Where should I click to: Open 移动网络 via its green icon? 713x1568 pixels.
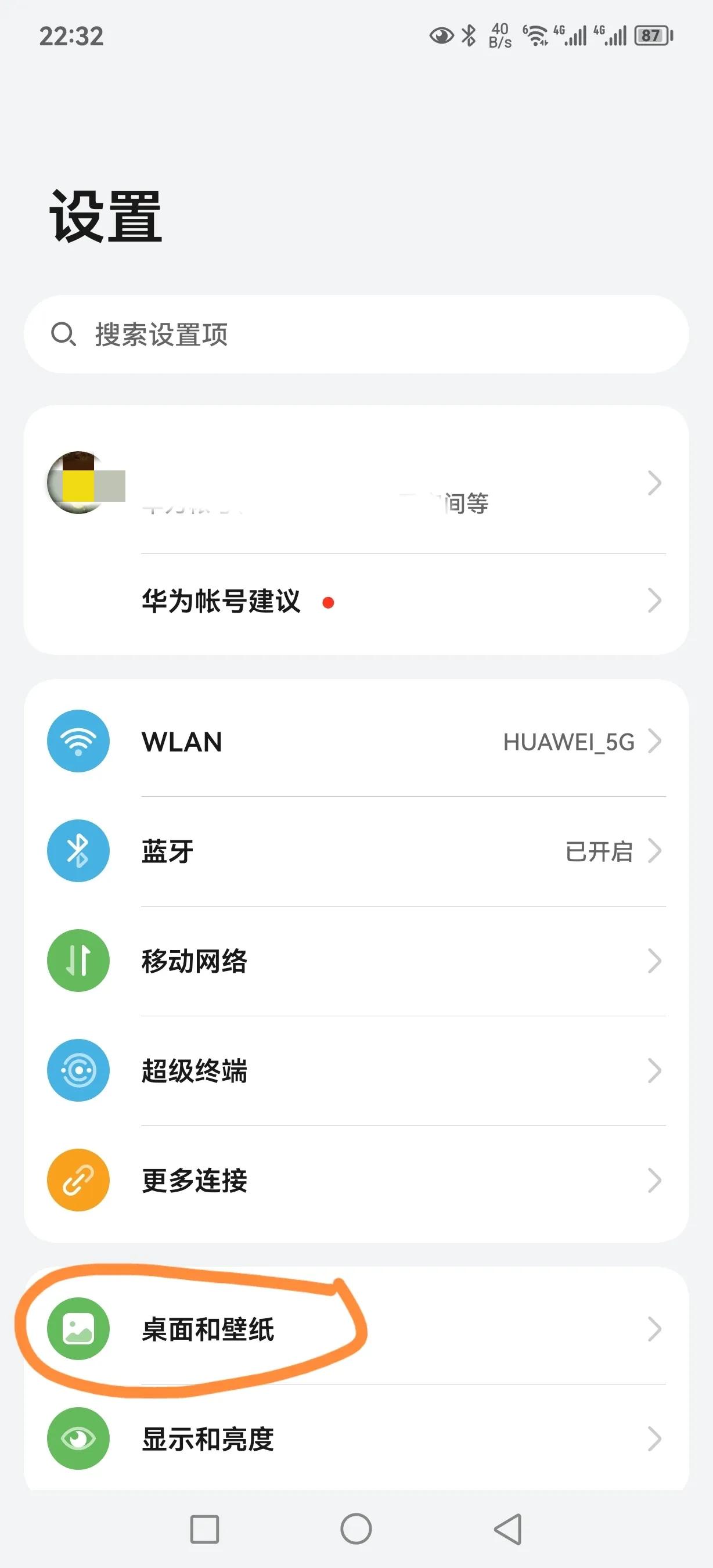[77, 961]
